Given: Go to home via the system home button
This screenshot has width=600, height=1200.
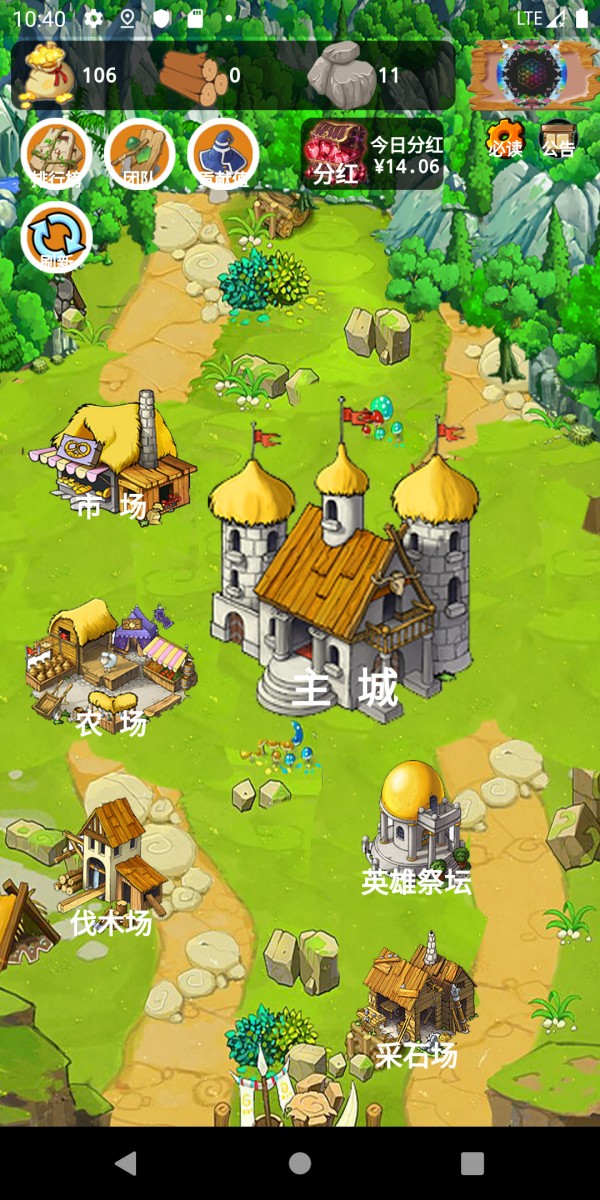Looking at the screenshot, I should [300, 1162].
